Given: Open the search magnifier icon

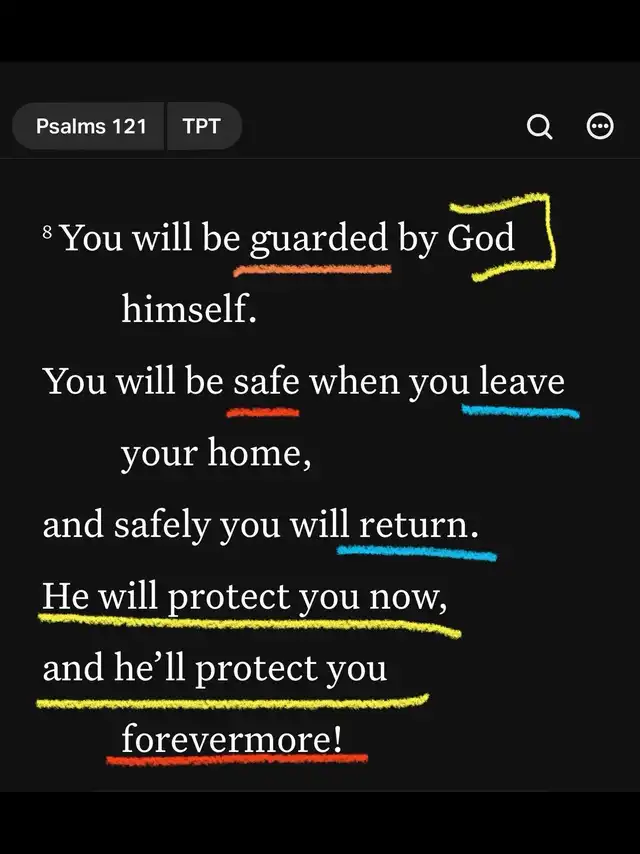Looking at the screenshot, I should click(539, 127).
